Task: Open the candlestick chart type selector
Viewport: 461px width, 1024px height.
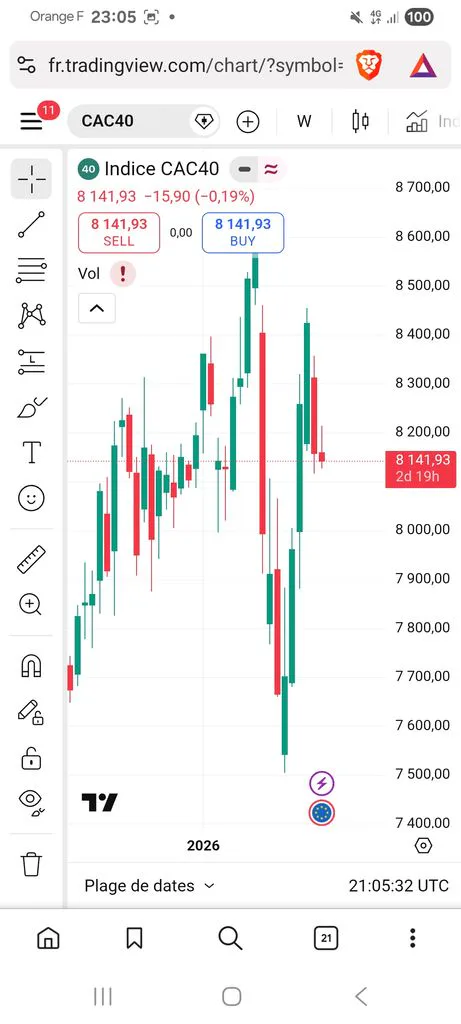Action: point(360,121)
